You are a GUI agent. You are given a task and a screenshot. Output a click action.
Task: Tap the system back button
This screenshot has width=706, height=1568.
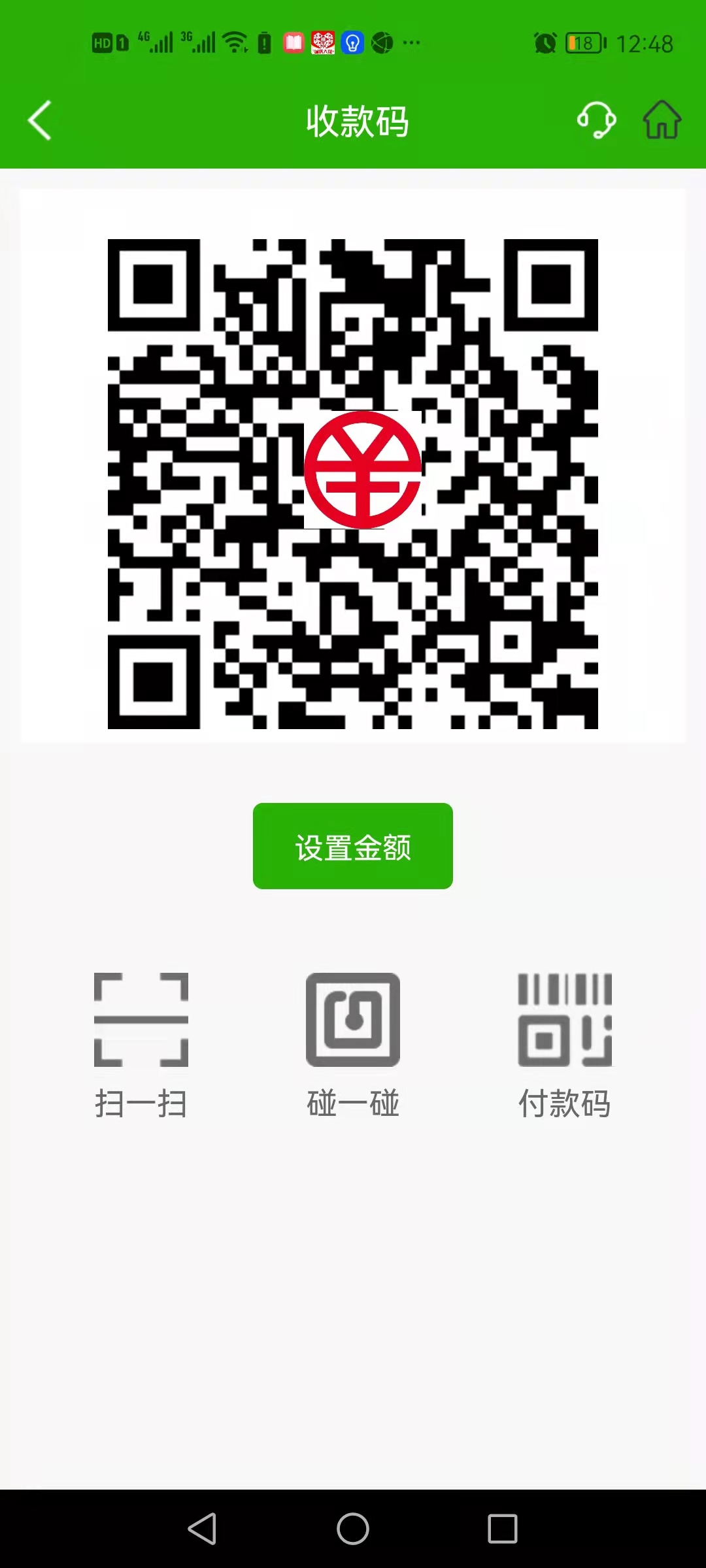tap(202, 1529)
